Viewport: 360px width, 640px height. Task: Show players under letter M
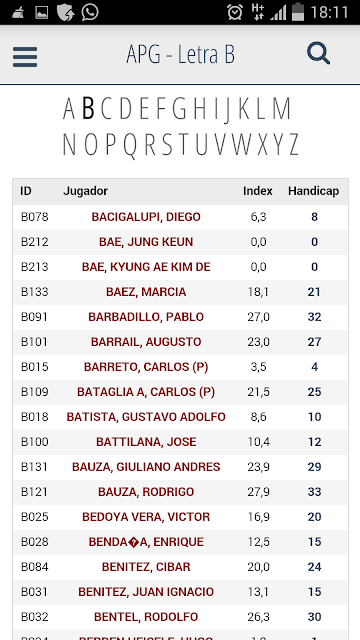click(x=281, y=109)
